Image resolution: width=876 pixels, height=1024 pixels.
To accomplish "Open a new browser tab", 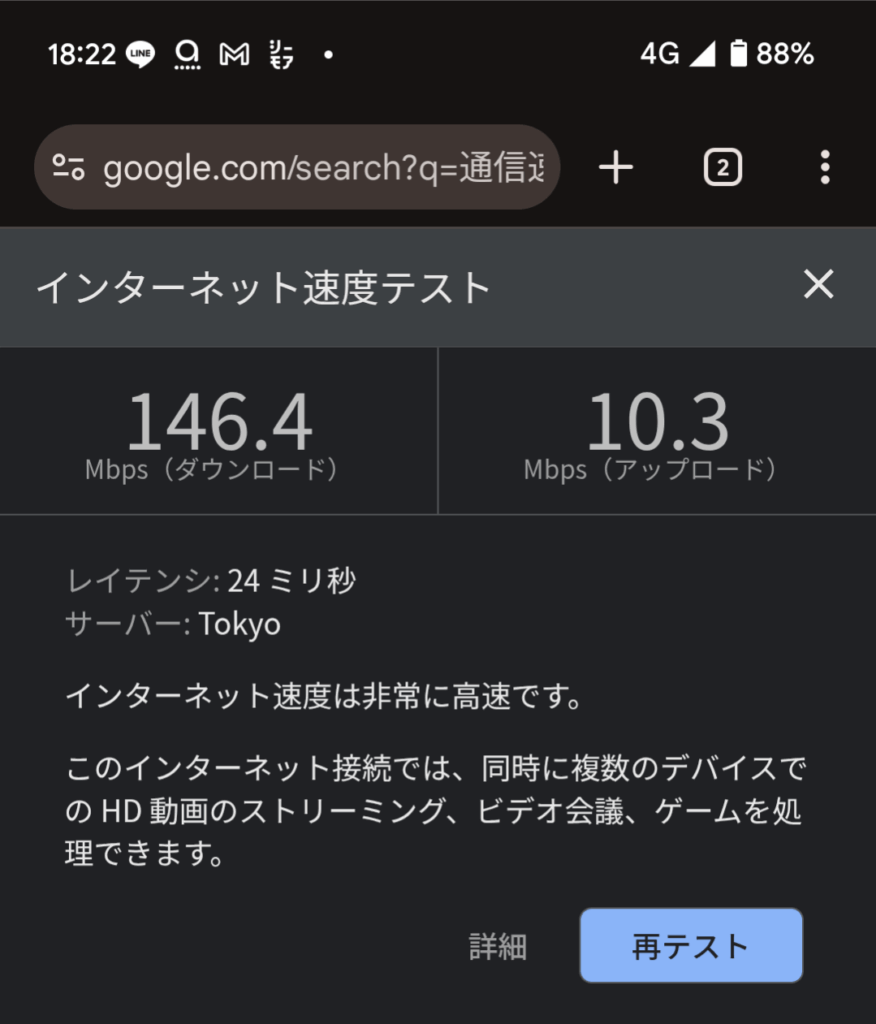I will [x=616, y=168].
